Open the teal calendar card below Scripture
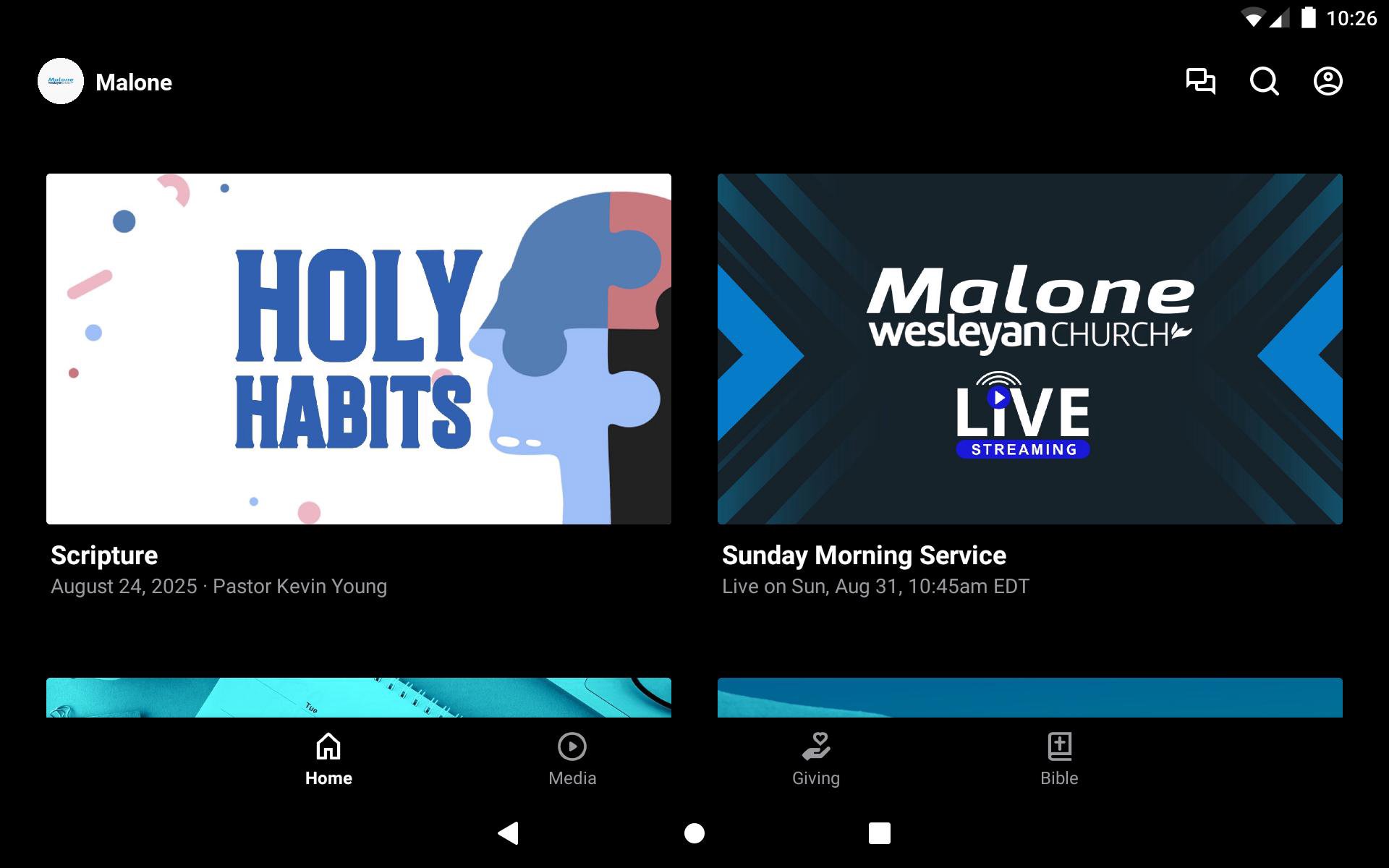1389x868 pixels. [x=358, y=697]
